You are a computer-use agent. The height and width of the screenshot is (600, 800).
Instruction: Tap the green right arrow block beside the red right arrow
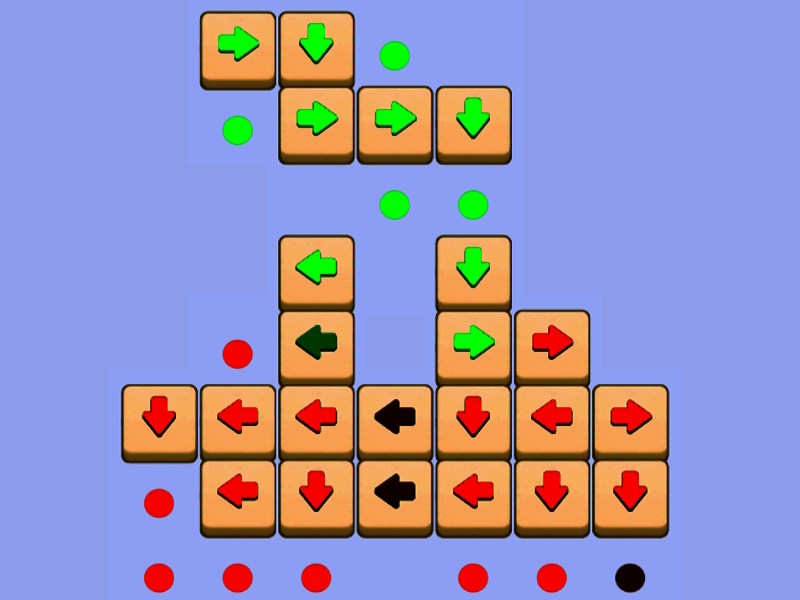pyautogui.click(x=473, y=342)
